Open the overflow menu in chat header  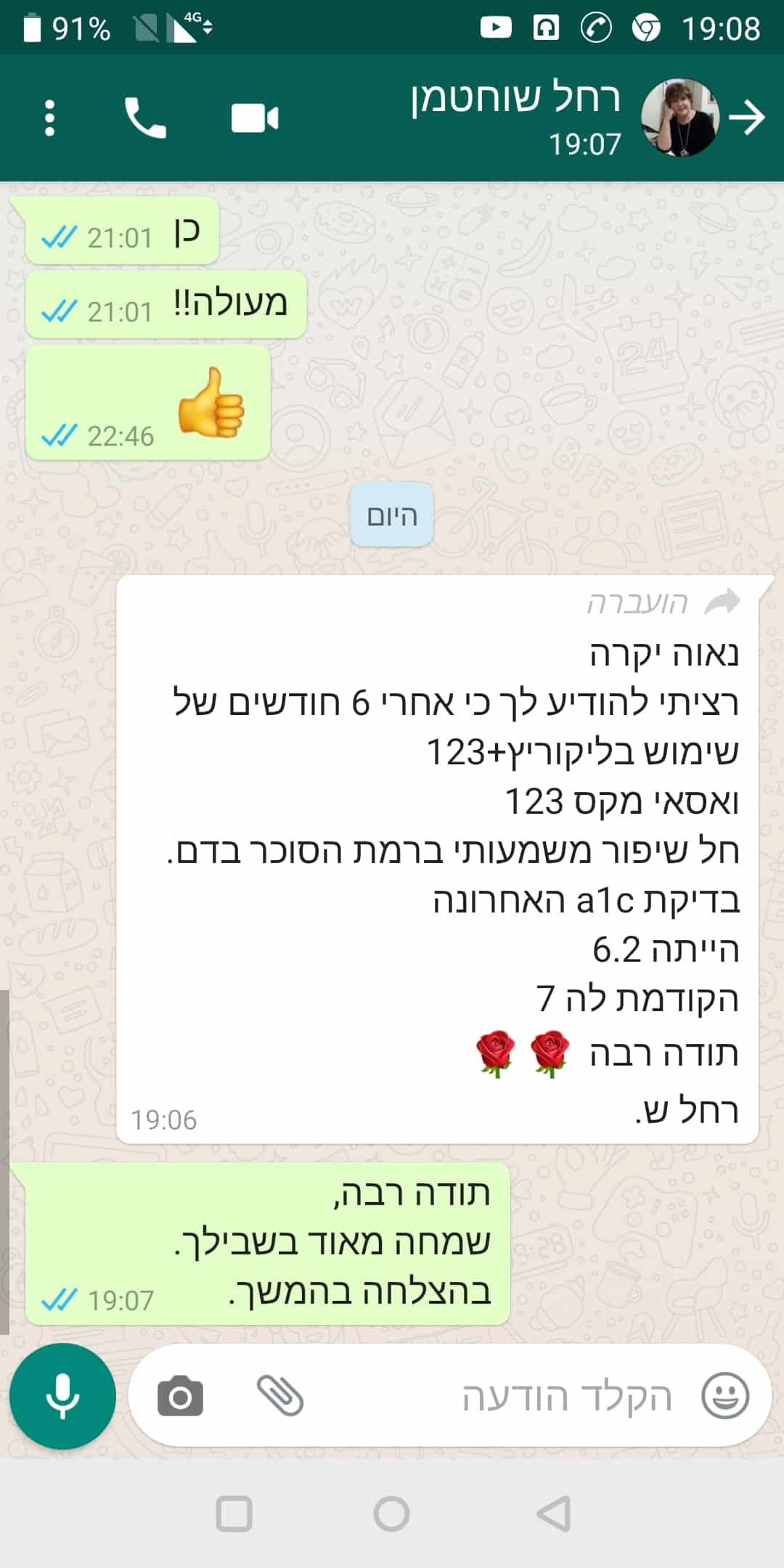point(49,118)
